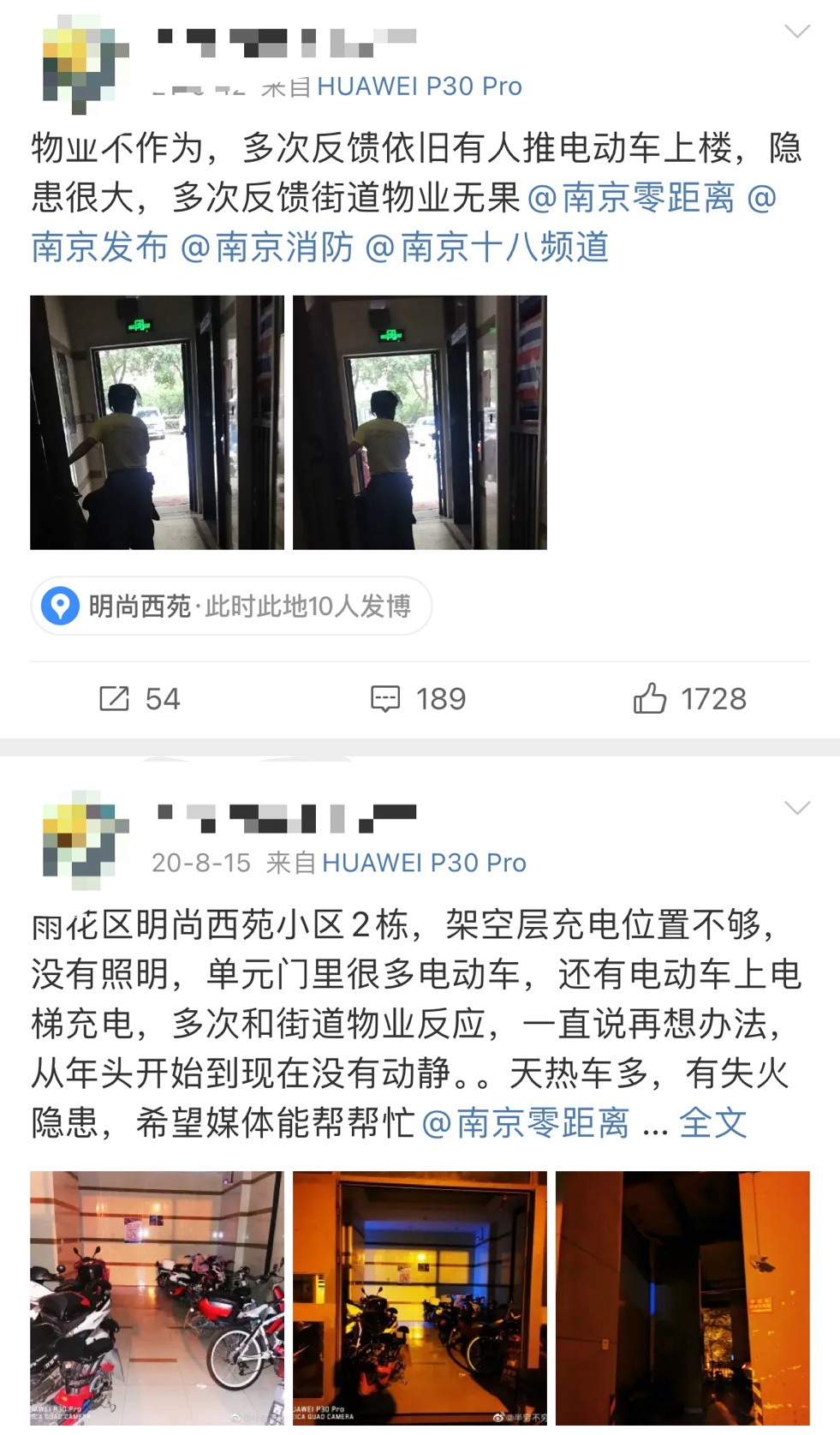
Task: Repost the first post with 54 shares
Action: 140,699
